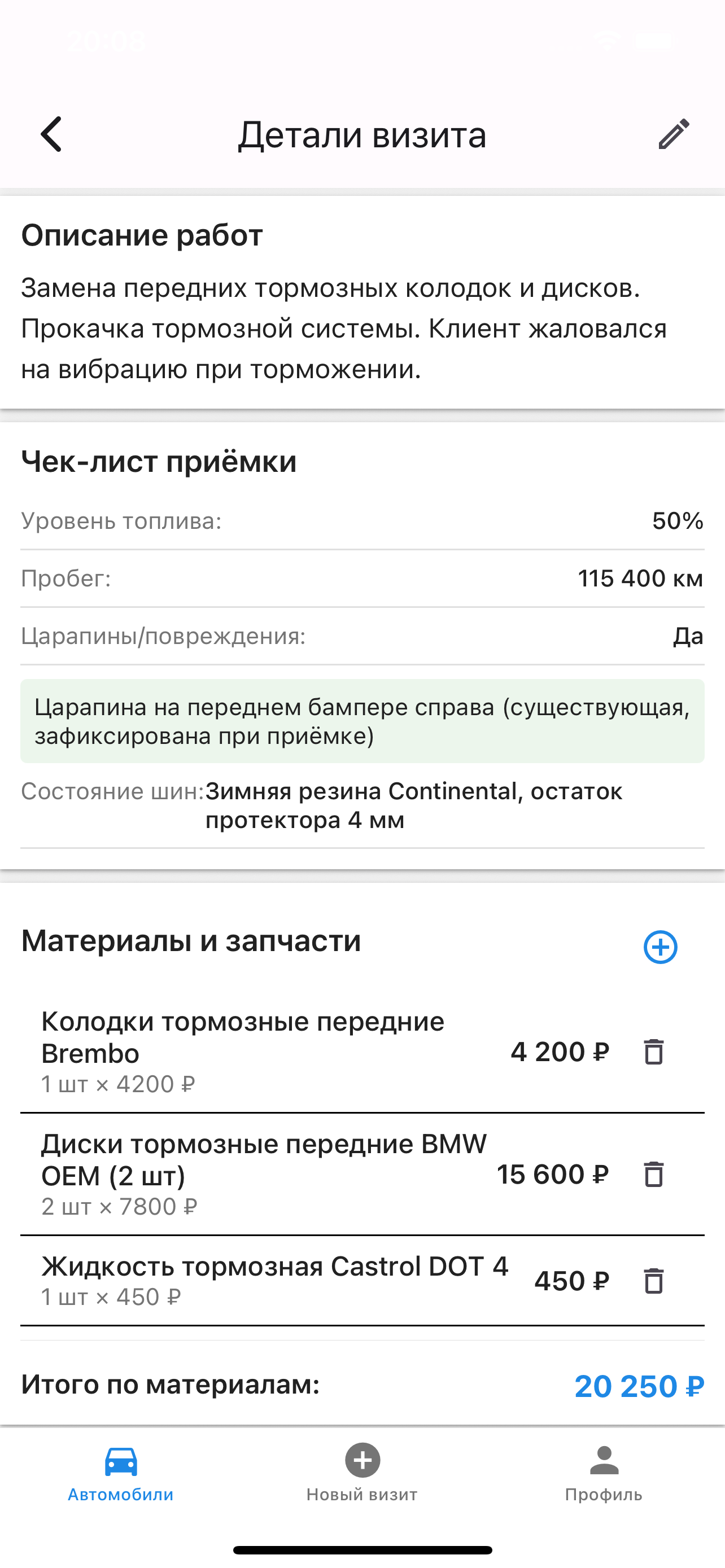Delete the Brembo brake pads entry
Image resolution: width=725 pixels, height=1568 pixels.
(653, 1052)
